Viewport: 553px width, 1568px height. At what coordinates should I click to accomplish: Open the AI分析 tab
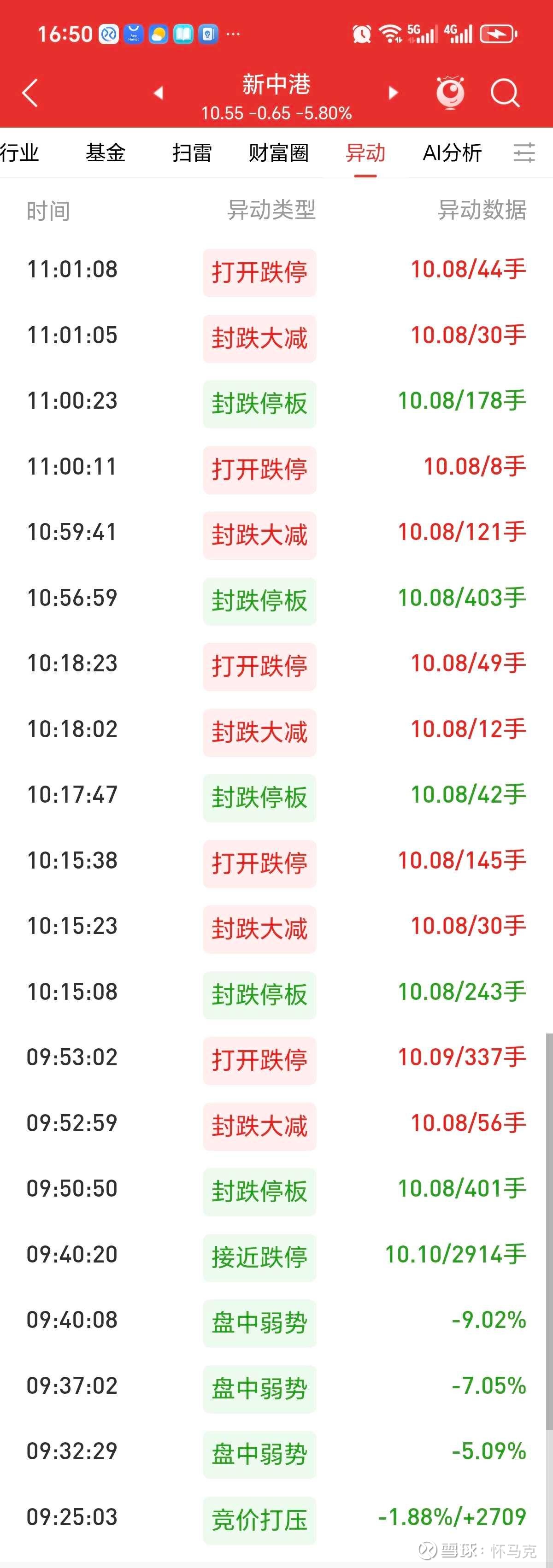[x=452, y=152]
